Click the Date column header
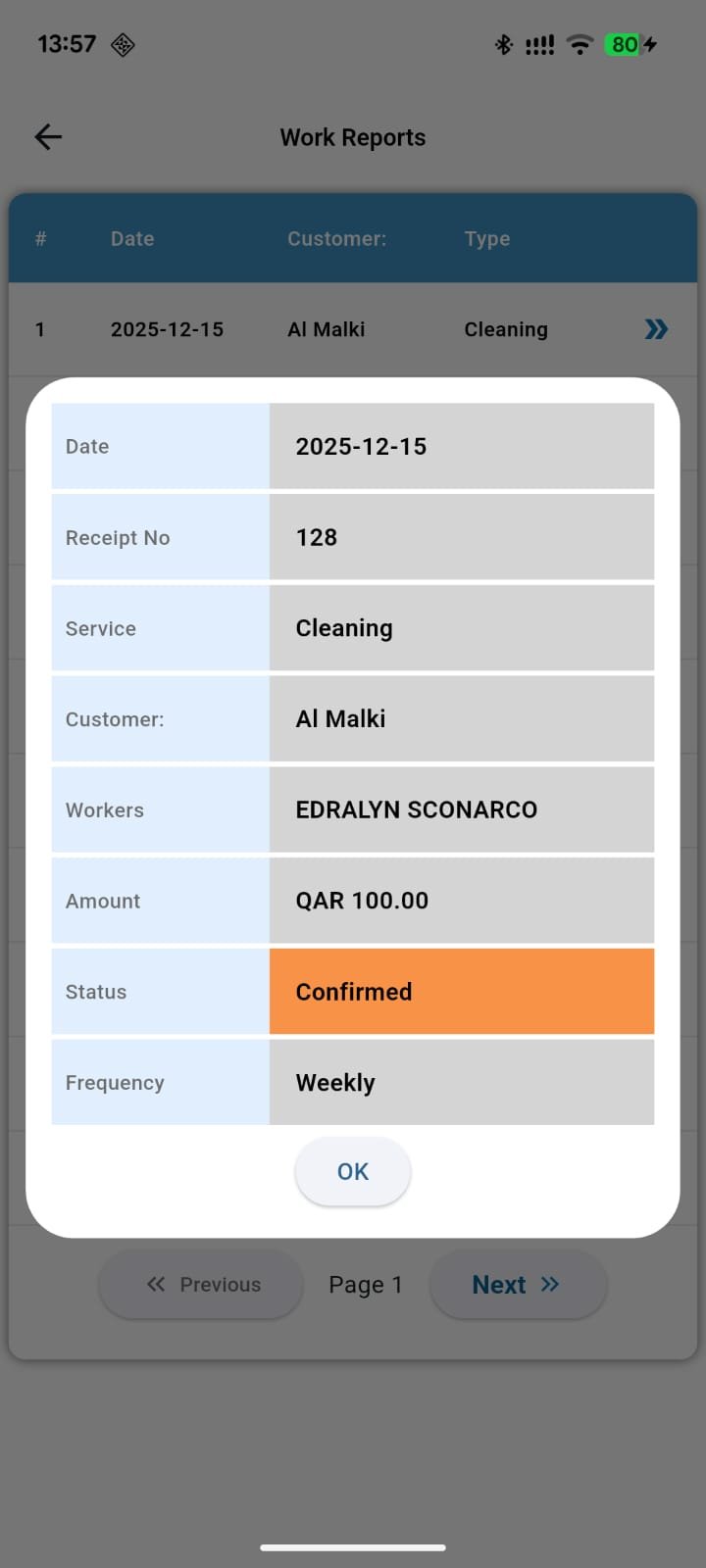The image size is (706, 1568). coord(131,238)
